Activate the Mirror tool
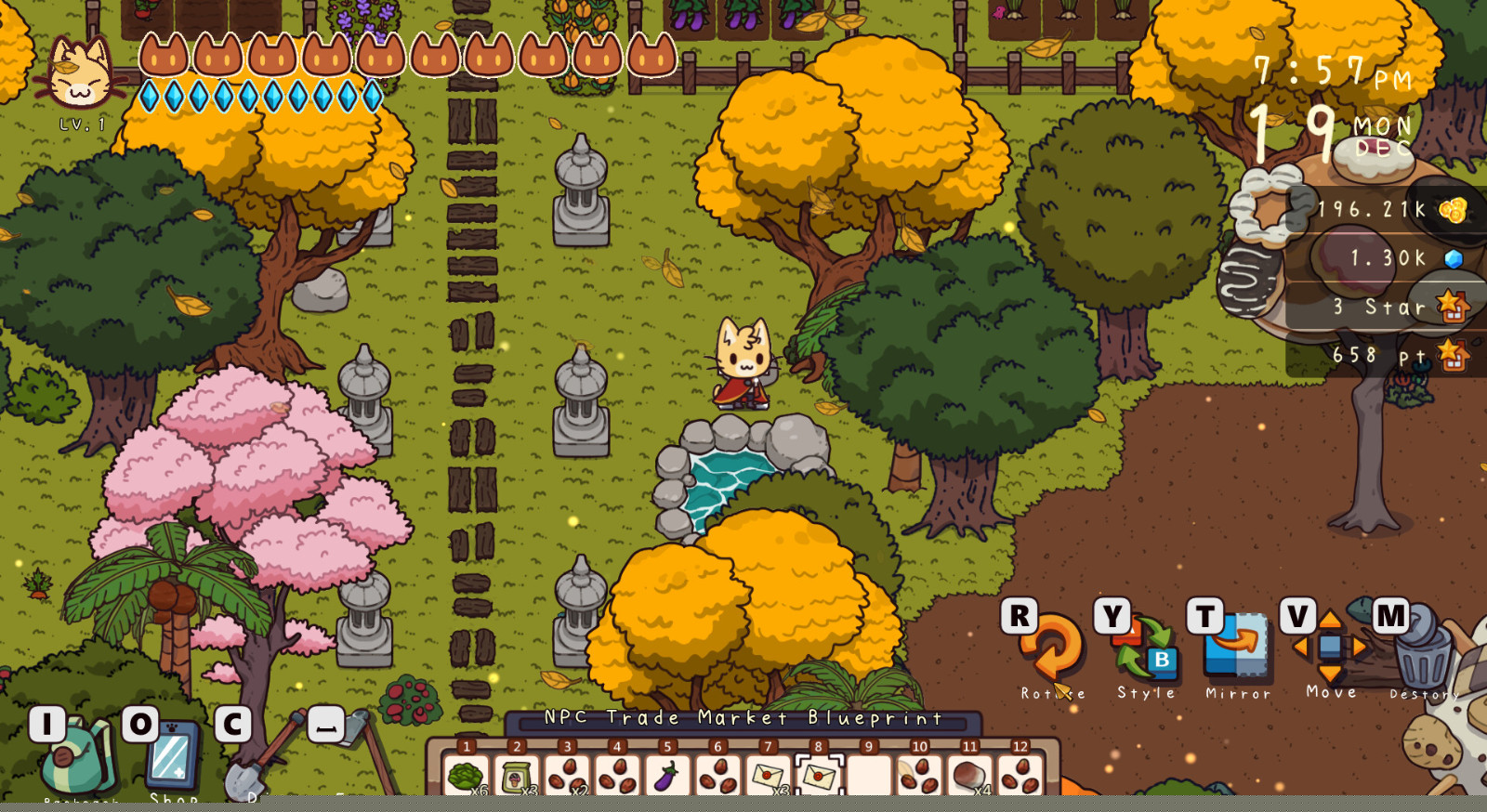Viewport: 1487px width, 812px height. click(x=1237, y=648)
